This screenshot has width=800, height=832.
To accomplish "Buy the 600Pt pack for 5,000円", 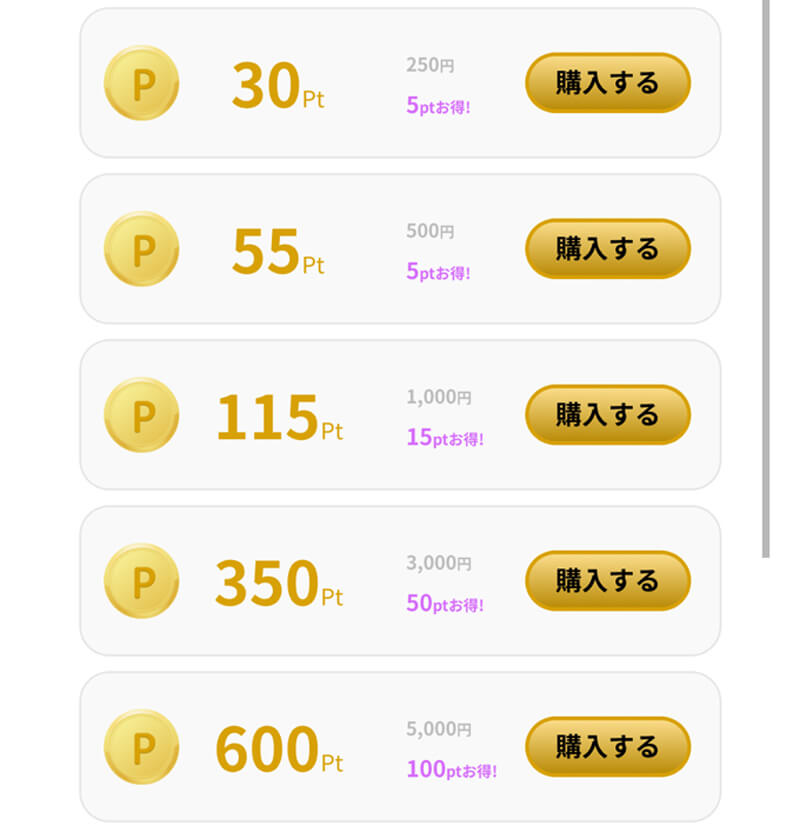I will (607, 747).
